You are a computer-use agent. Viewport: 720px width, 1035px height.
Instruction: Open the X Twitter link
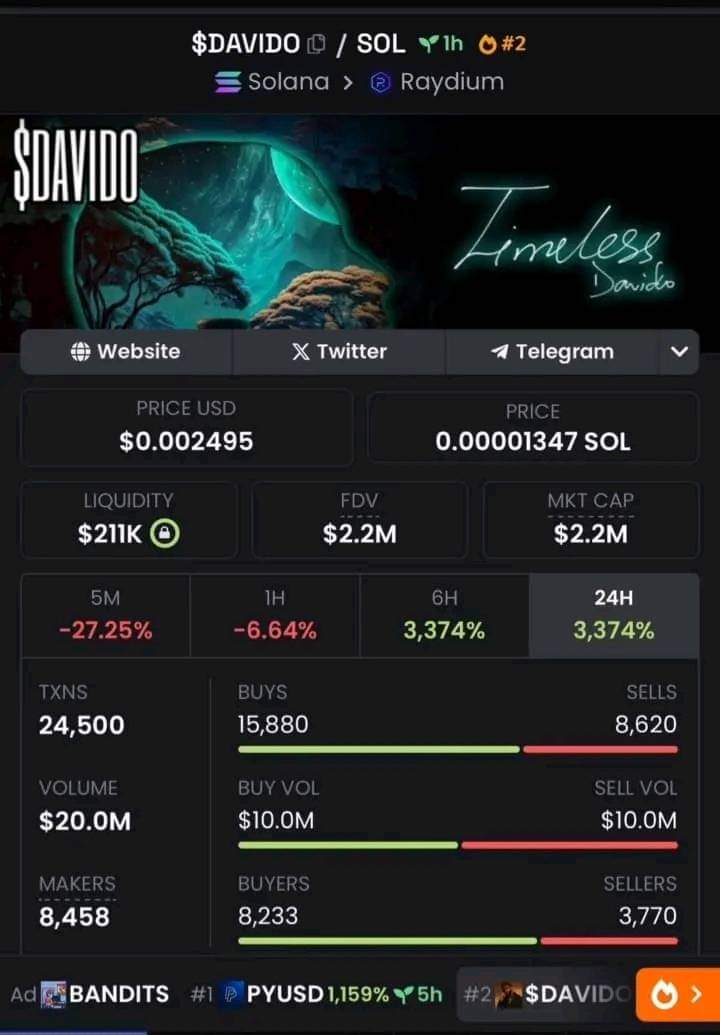click(x=339, y=352)
